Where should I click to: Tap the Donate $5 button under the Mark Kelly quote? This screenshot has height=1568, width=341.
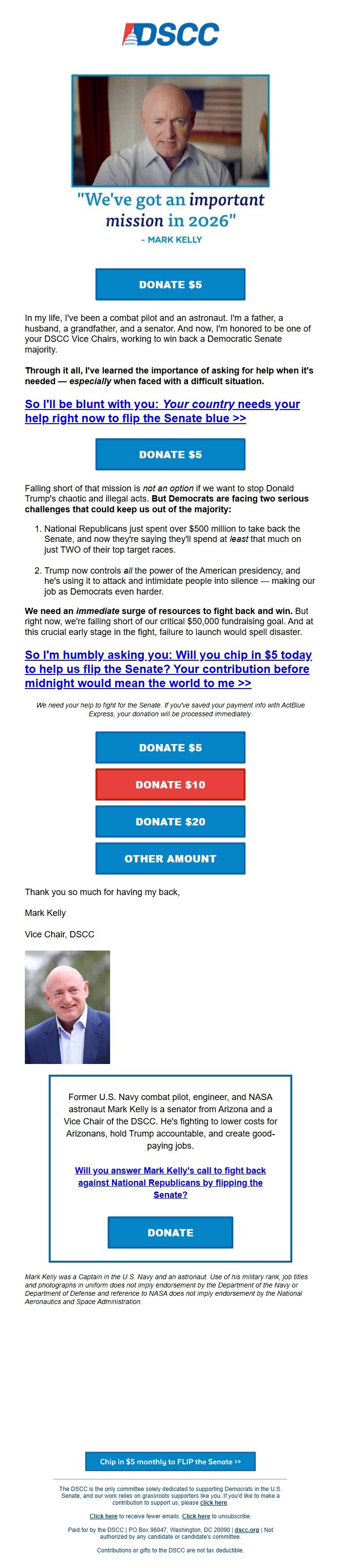[170, 284]
